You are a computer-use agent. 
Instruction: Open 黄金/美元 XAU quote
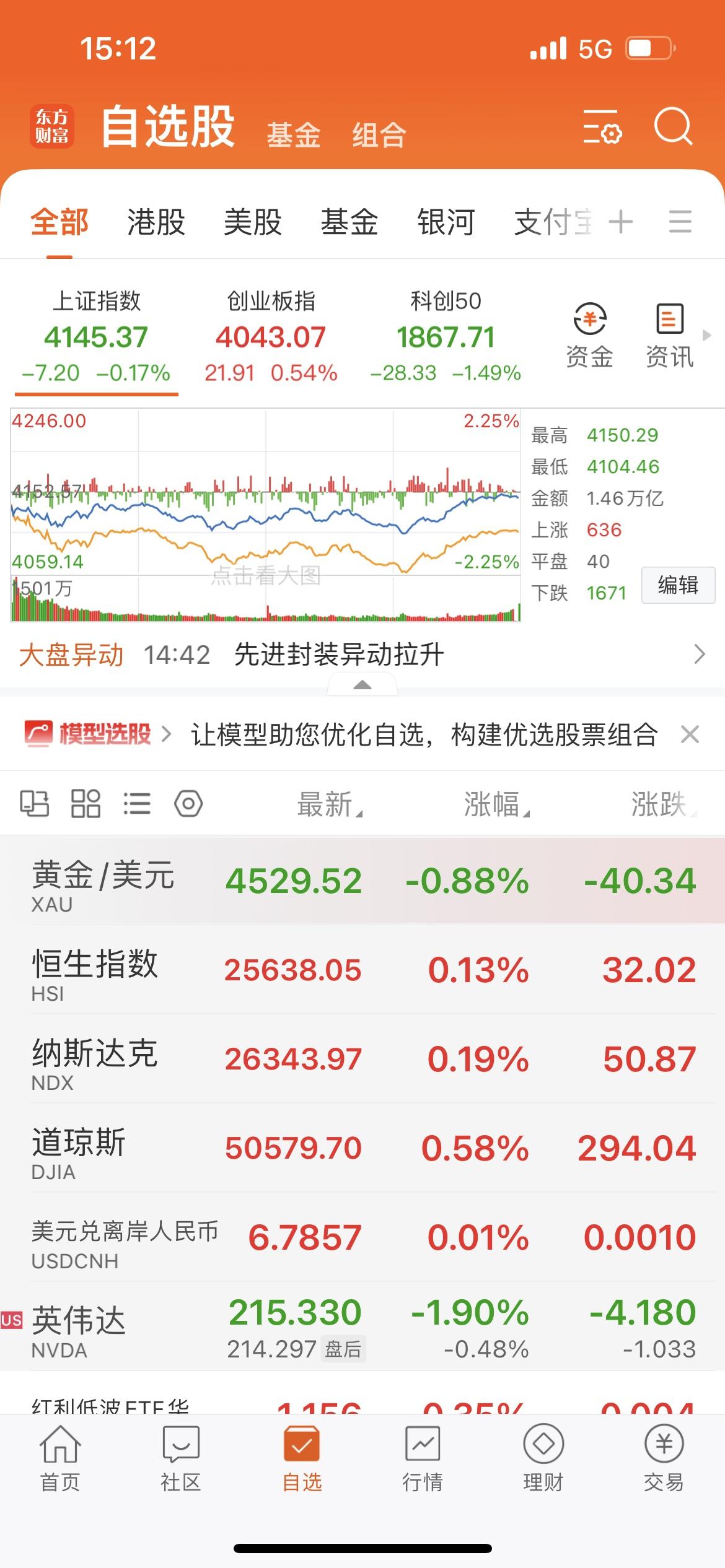point(362,880)
